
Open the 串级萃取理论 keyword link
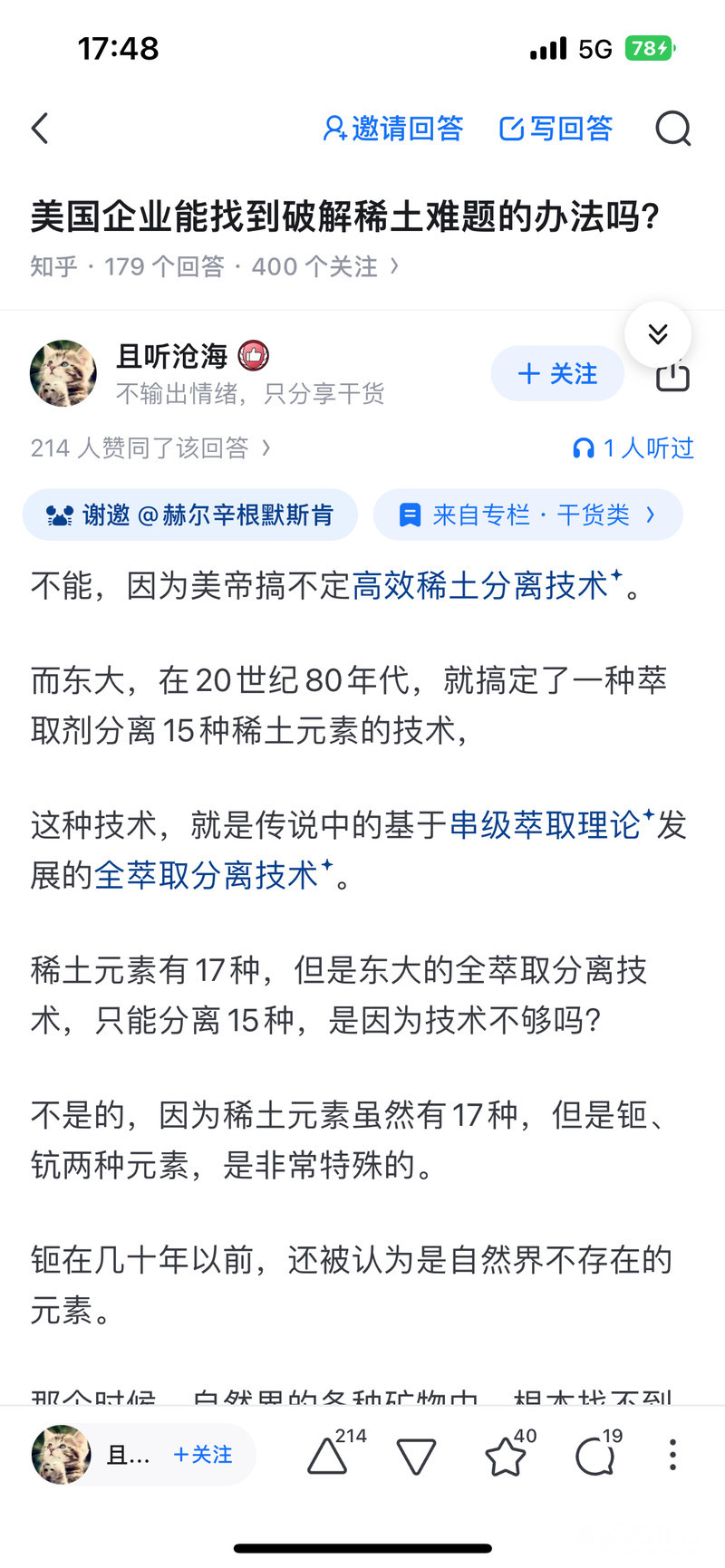[546, 825]
